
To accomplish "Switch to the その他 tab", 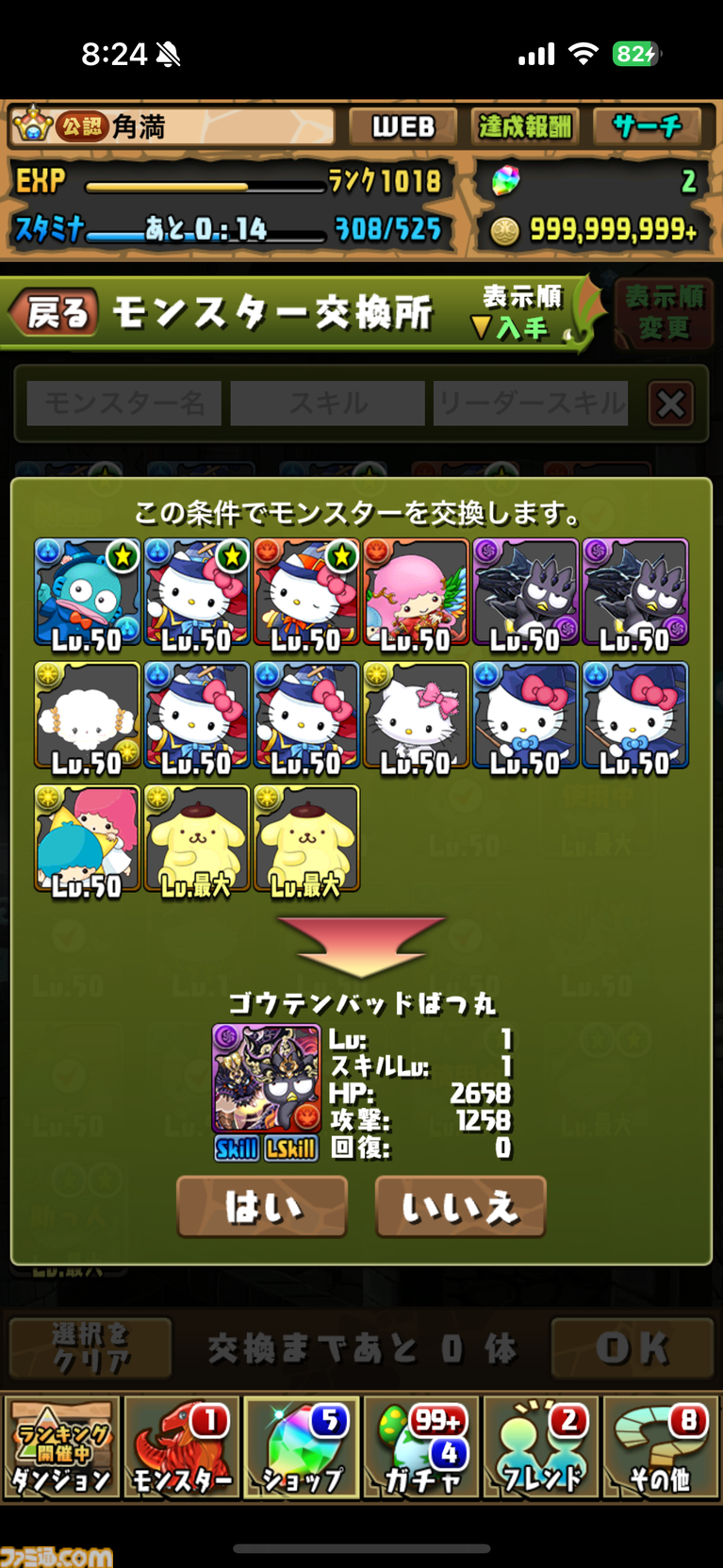I will coord(661,1448).
